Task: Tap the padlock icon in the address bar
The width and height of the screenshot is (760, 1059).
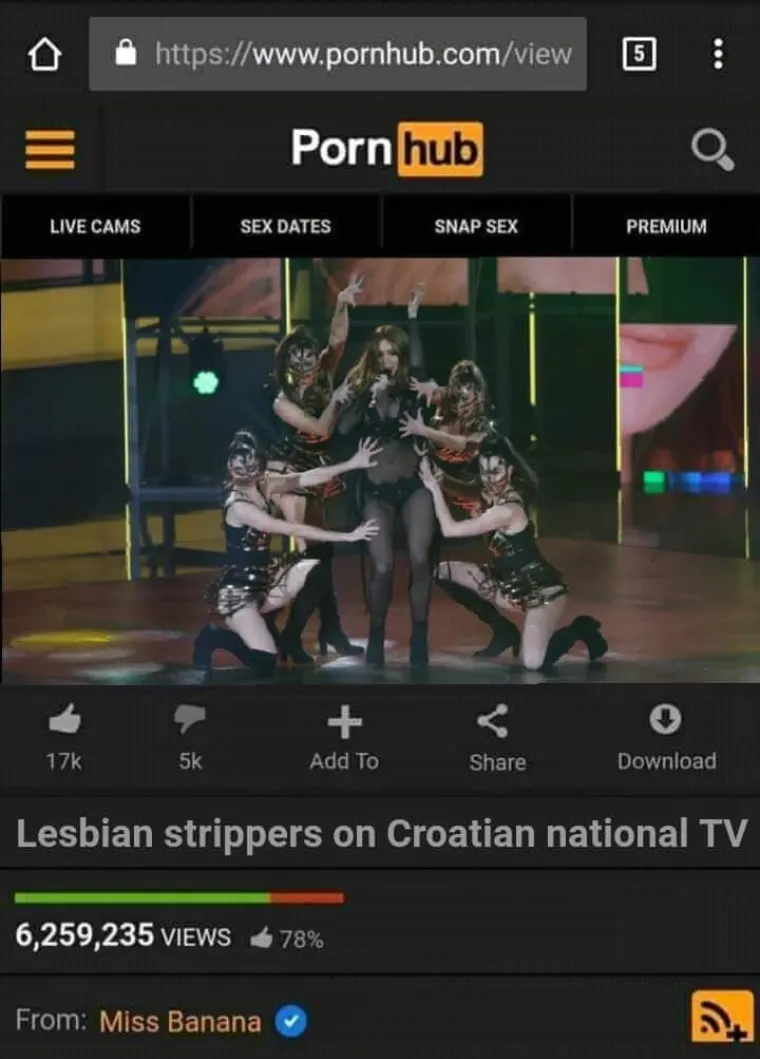Action: (125, 54)
